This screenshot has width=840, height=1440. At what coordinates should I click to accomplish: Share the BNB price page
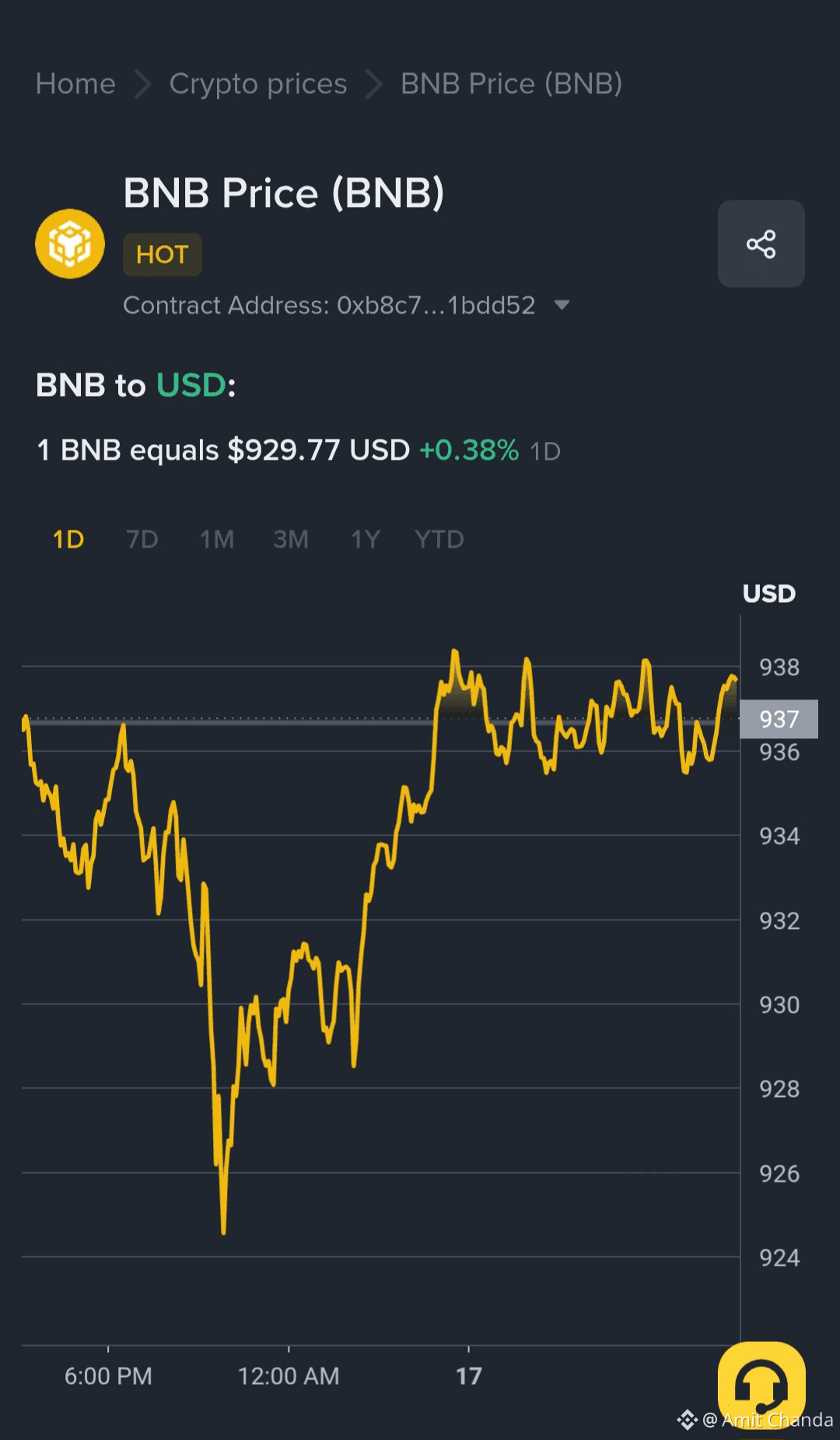click(761, 244)
